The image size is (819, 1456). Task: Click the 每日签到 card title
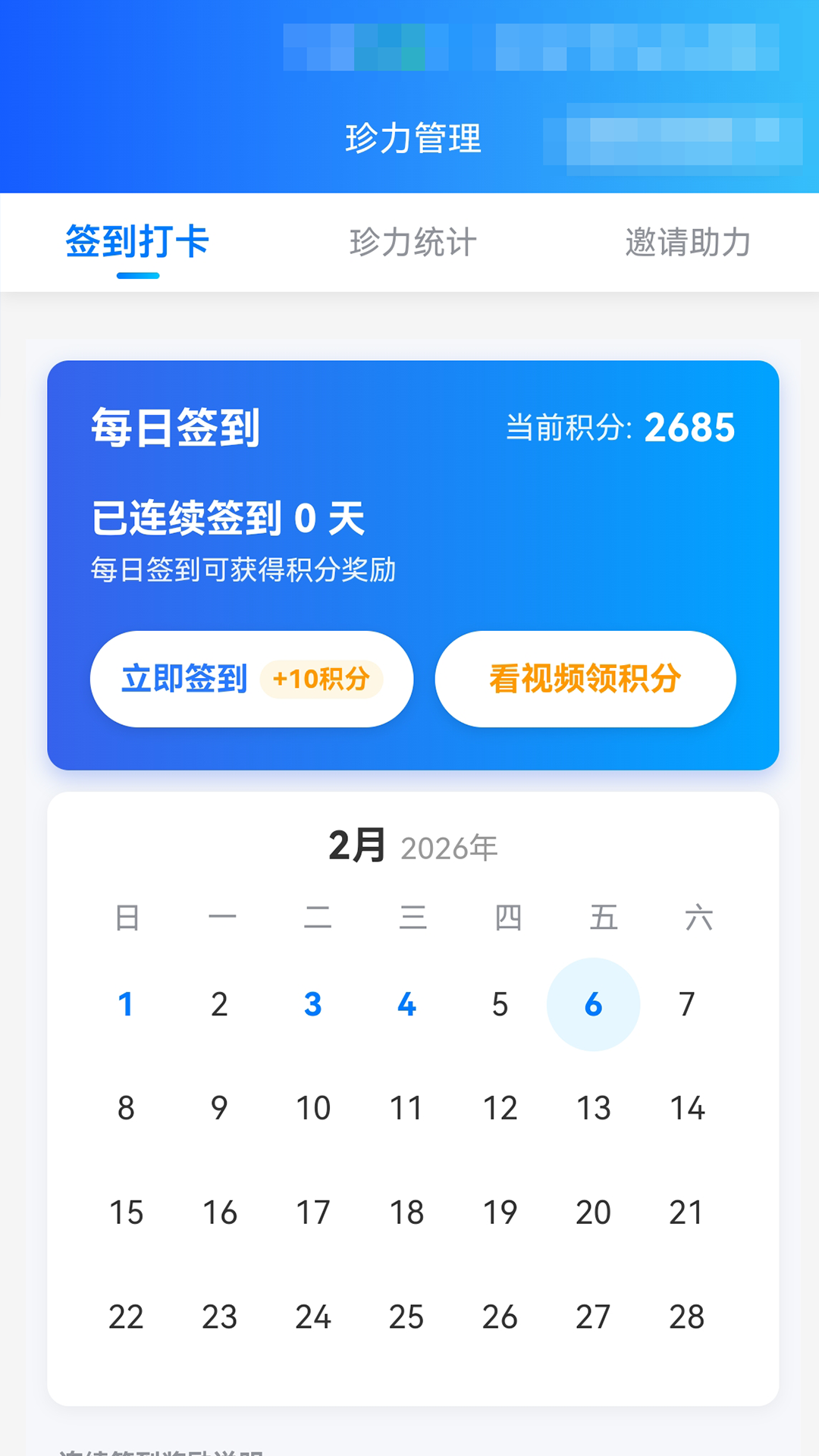point(174,427)
